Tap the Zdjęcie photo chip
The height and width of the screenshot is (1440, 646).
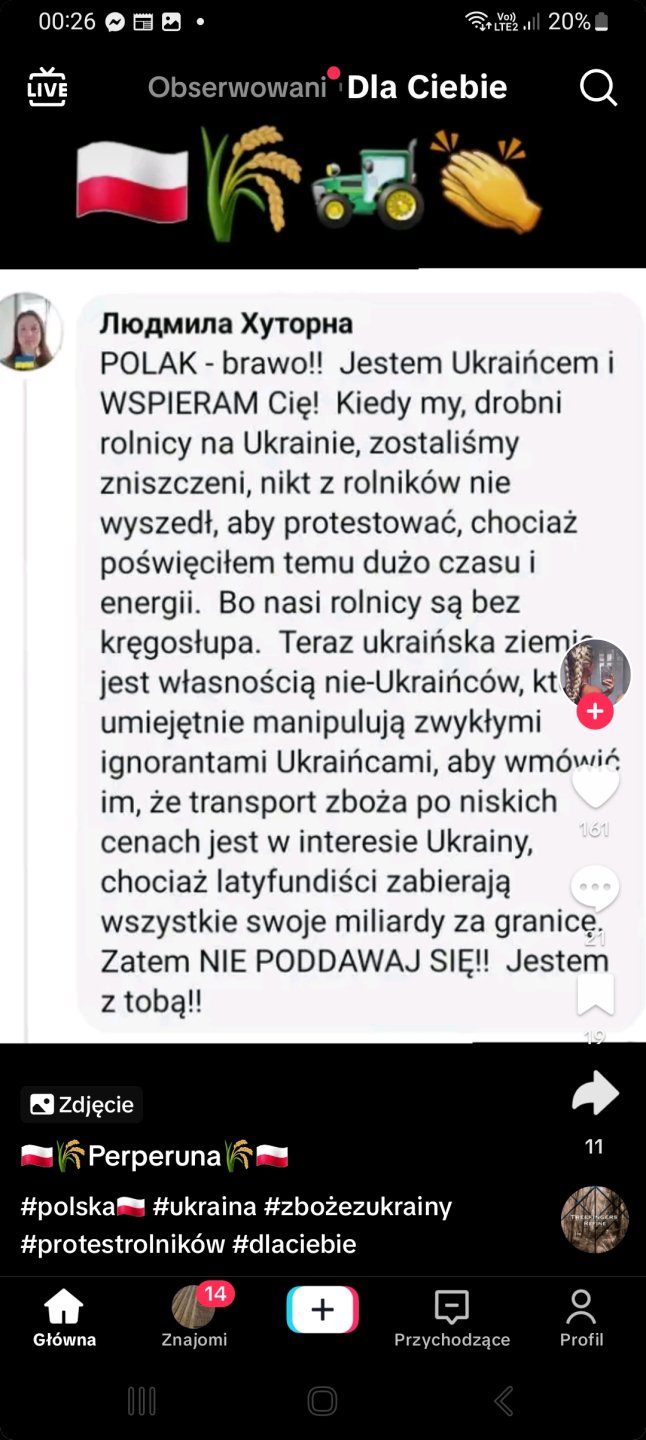(82, 1105)
